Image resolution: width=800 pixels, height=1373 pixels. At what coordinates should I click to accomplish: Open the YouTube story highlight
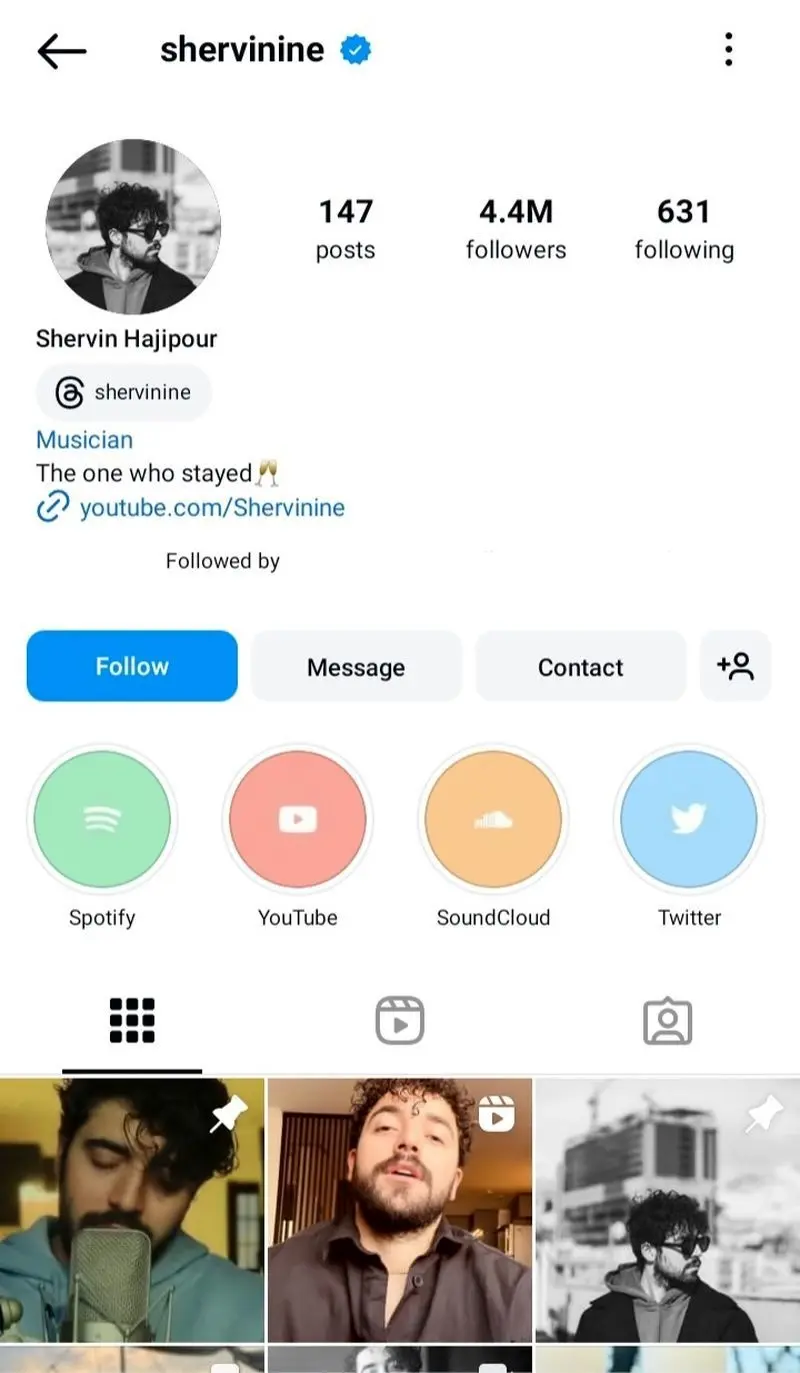click(297, 820)
